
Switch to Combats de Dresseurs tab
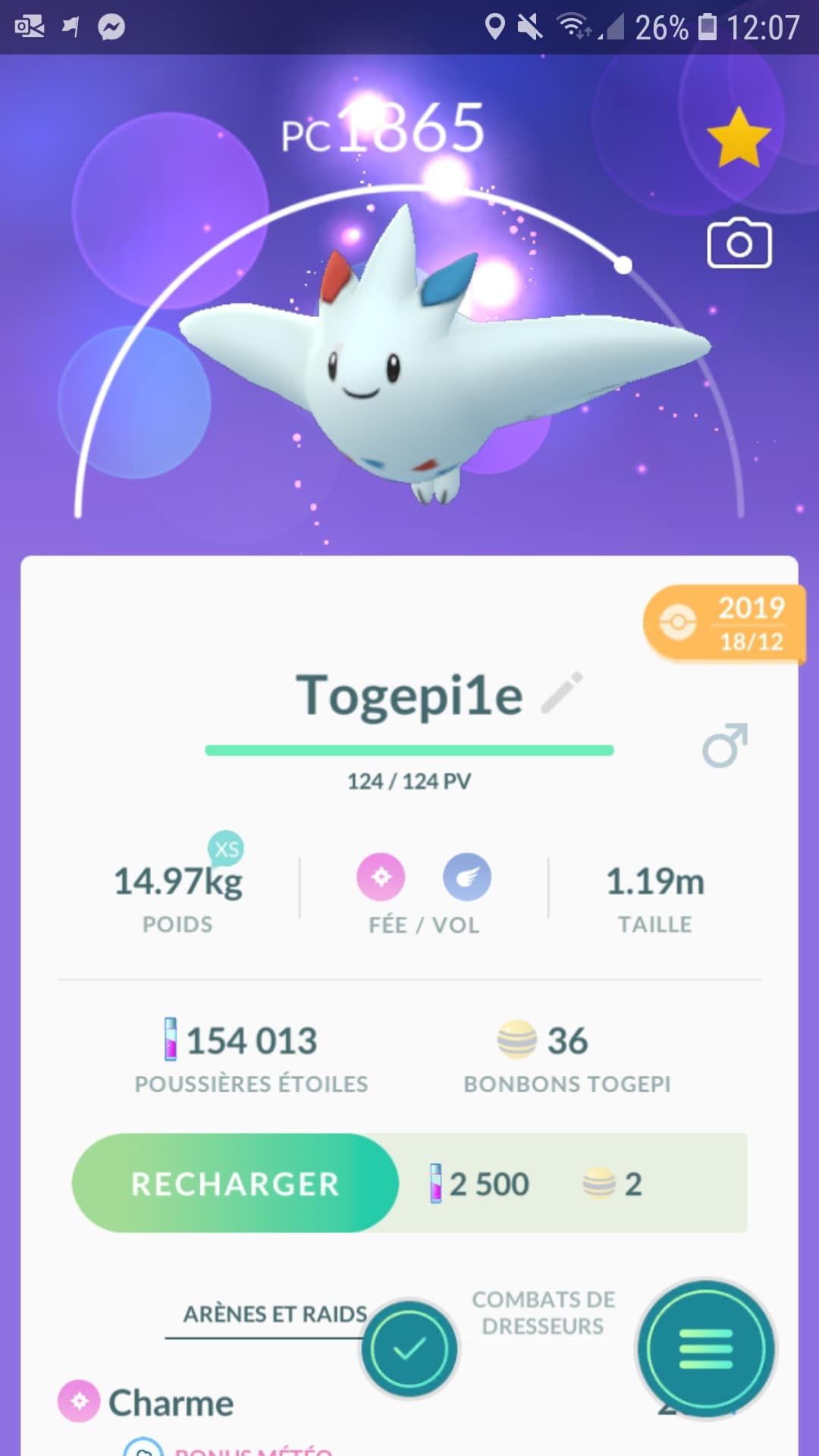click(543, 1313)
